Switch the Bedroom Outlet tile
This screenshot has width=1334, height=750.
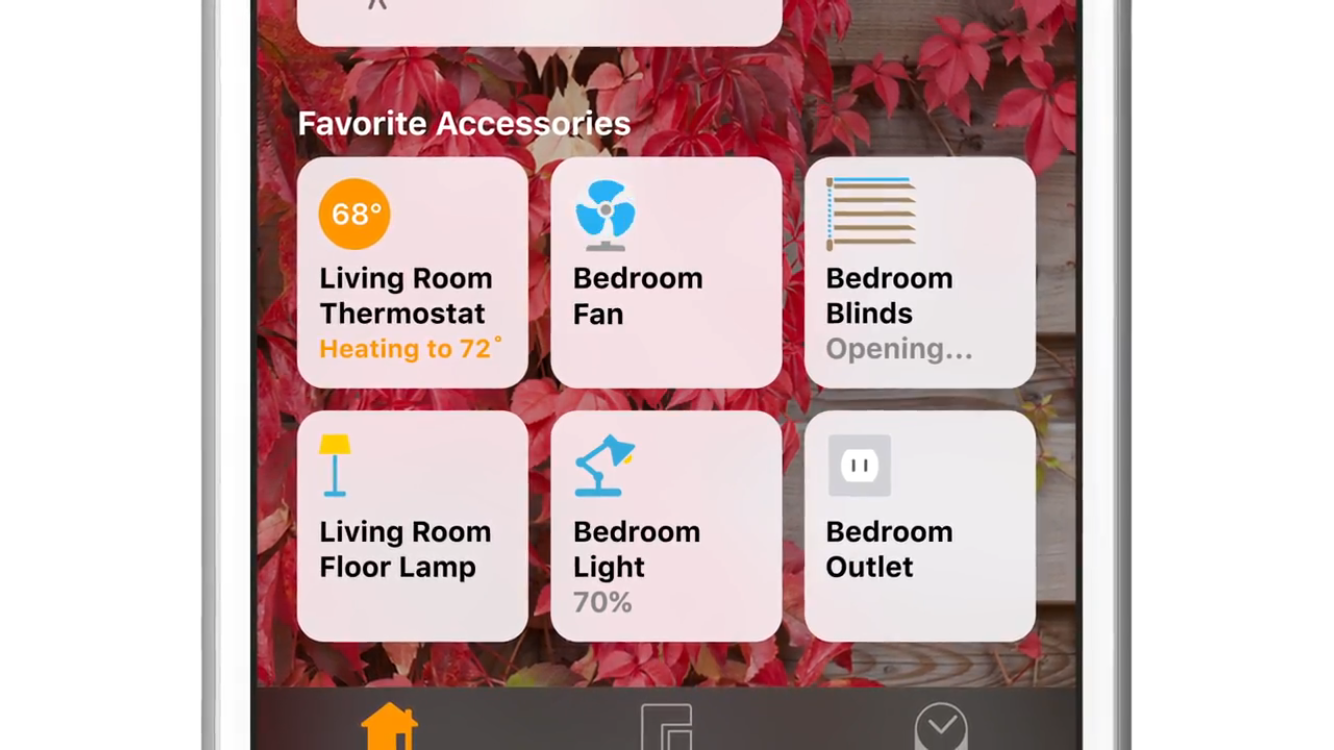(x=919, y=526)
